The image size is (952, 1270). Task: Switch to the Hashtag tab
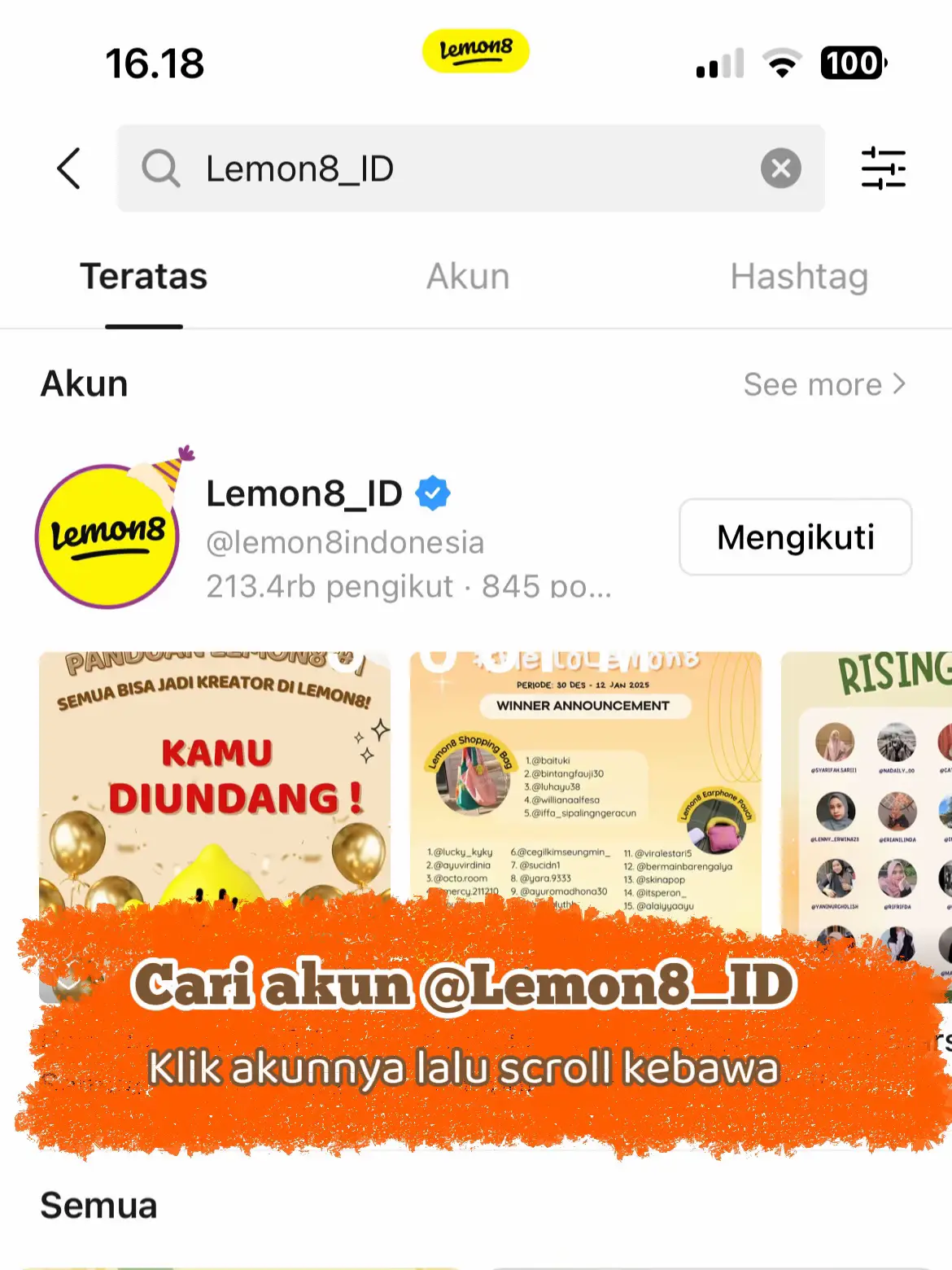(798, 277)
